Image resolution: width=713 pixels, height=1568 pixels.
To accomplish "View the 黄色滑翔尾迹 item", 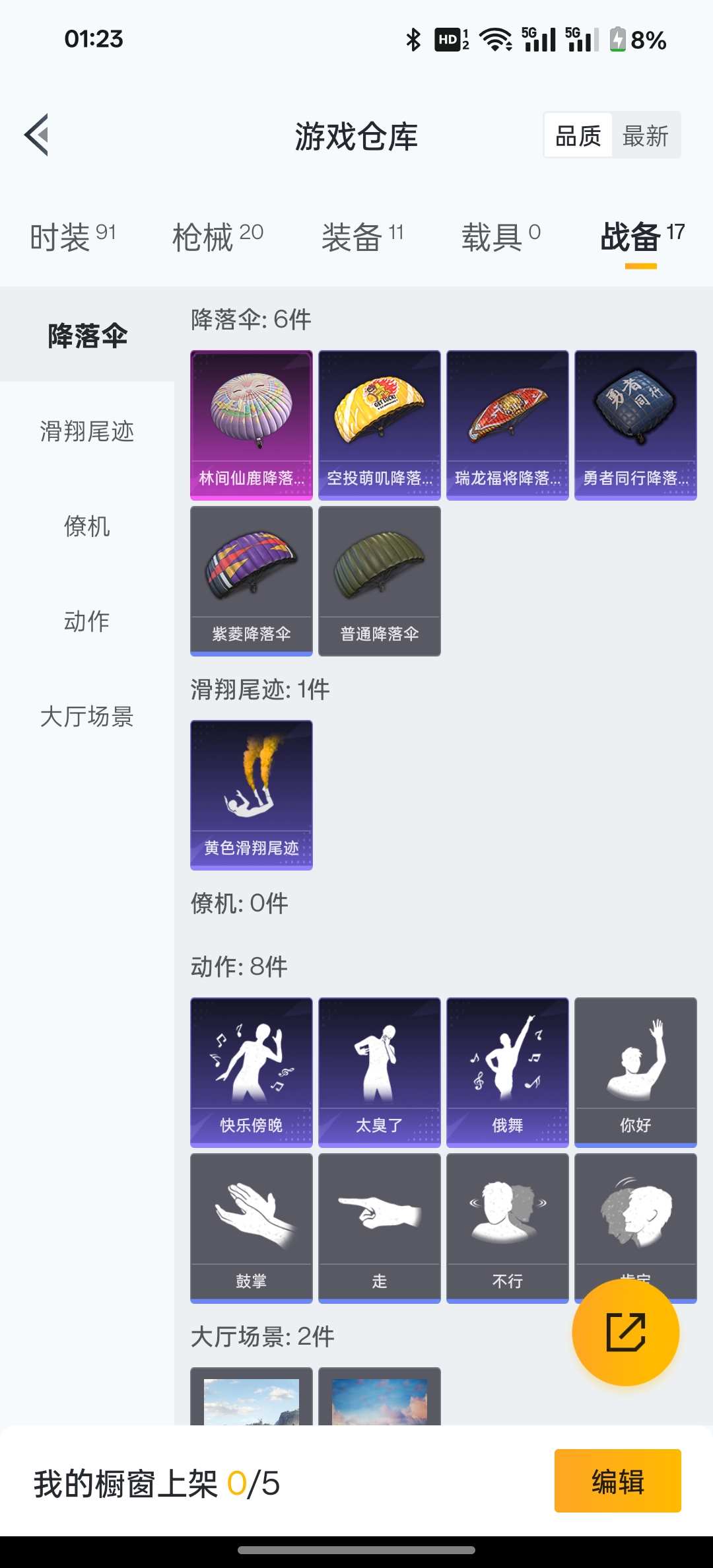I will point(252,795).
